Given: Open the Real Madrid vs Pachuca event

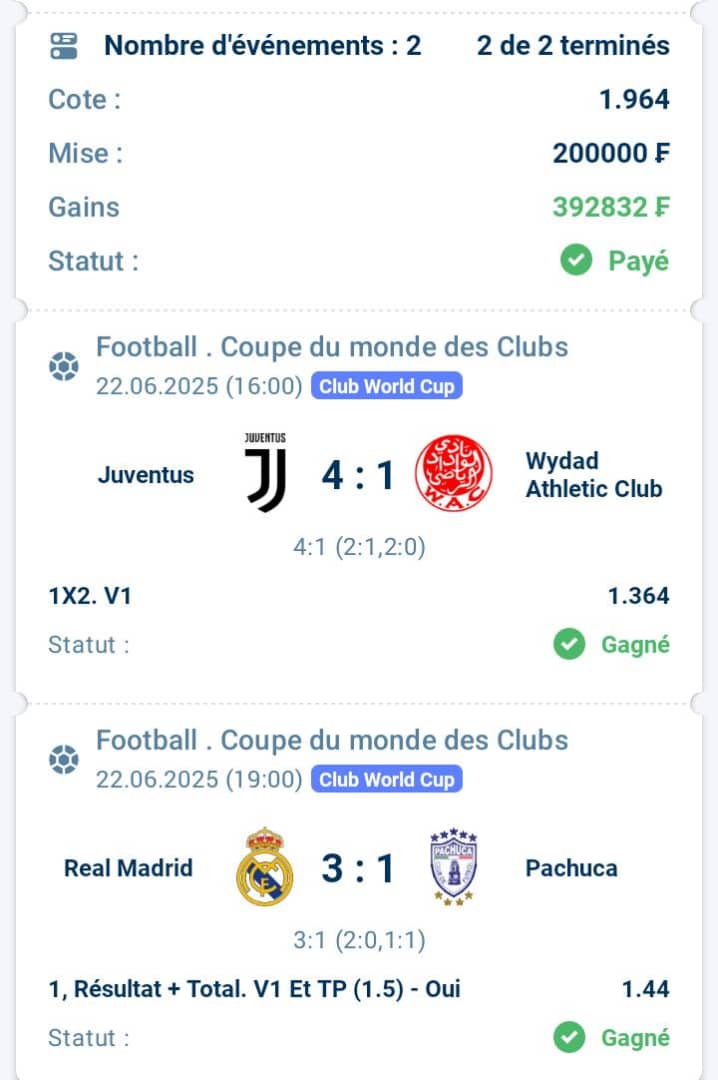Looking at the screenshot, I should 359,868.
